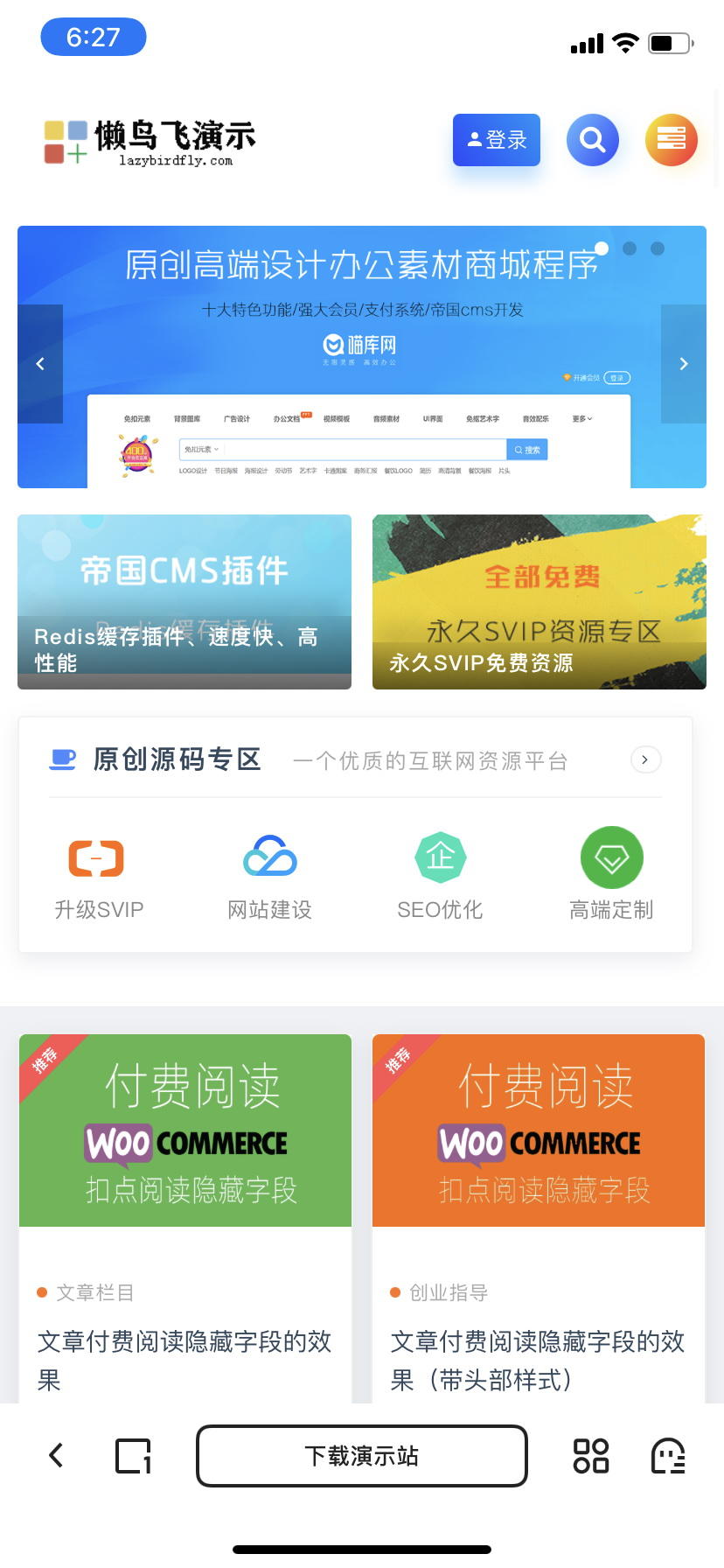This screenshot has width=724, height=1568.
Task: Open the browser tabs view
Action: (x=134, y=1456)
